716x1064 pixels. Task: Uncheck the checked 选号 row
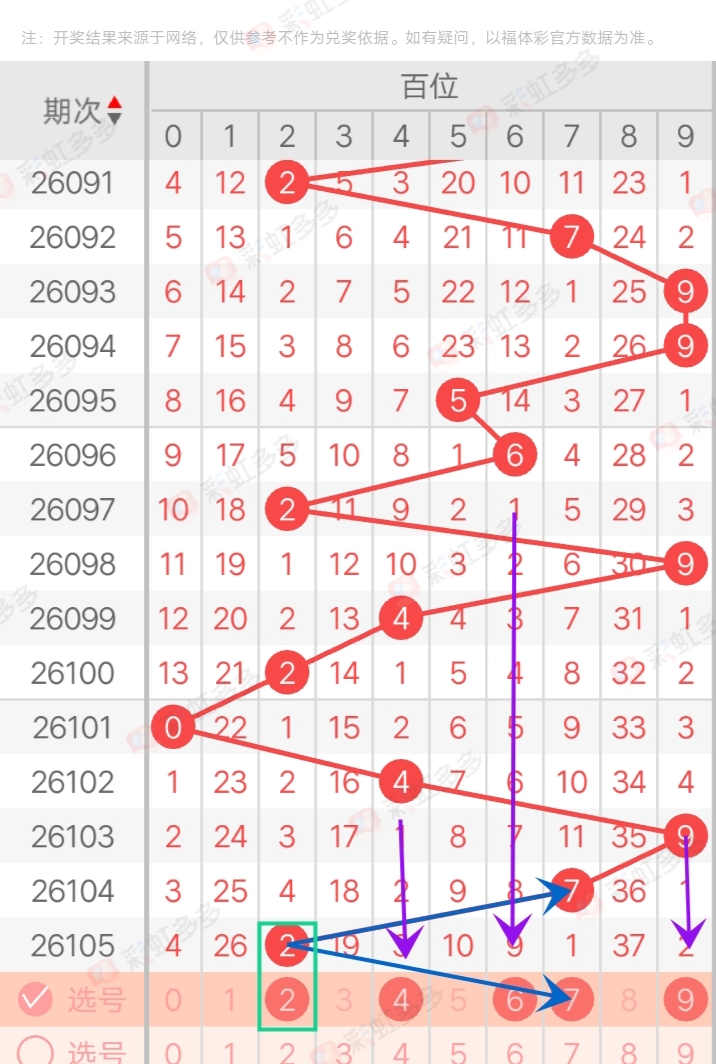36,998
